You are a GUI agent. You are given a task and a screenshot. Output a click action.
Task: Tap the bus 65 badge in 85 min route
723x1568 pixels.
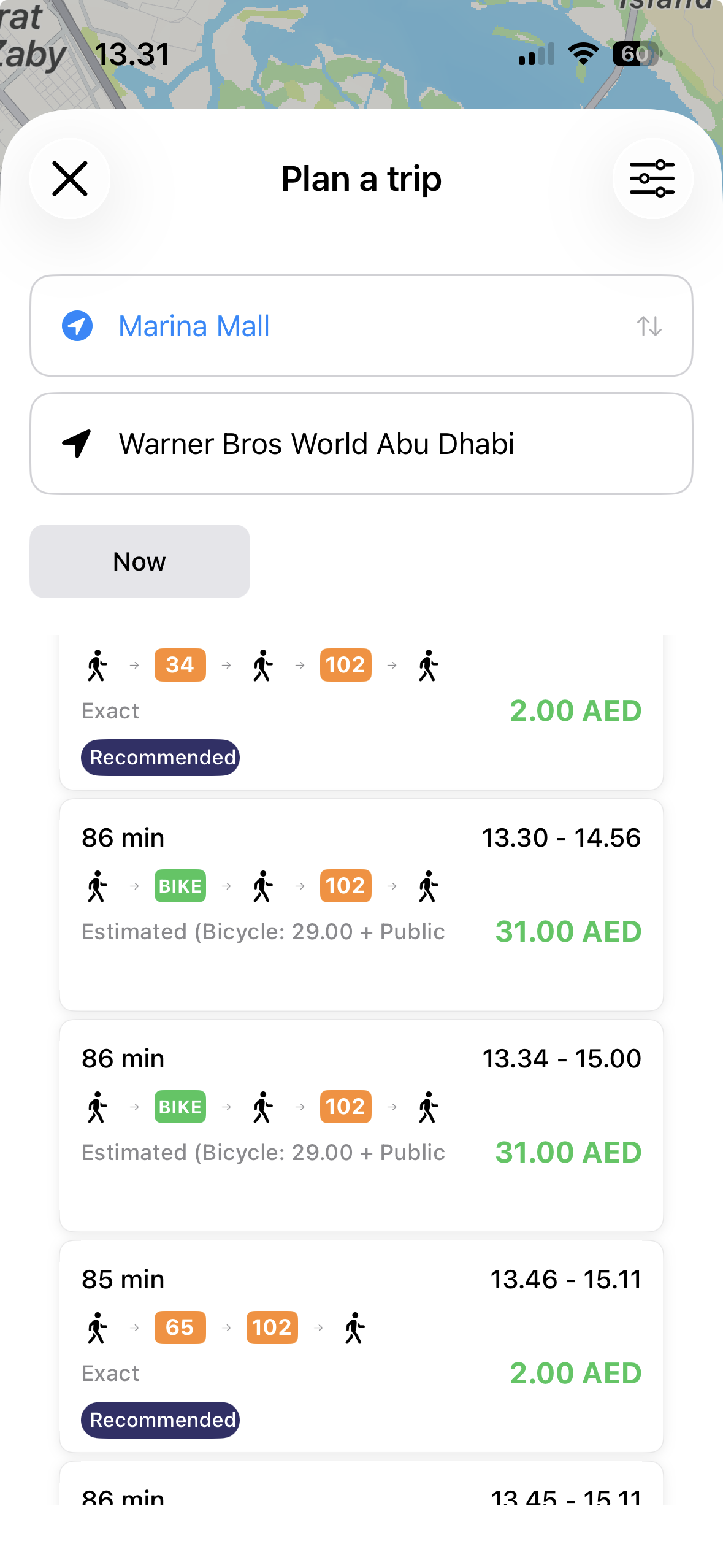point(179,1327)
